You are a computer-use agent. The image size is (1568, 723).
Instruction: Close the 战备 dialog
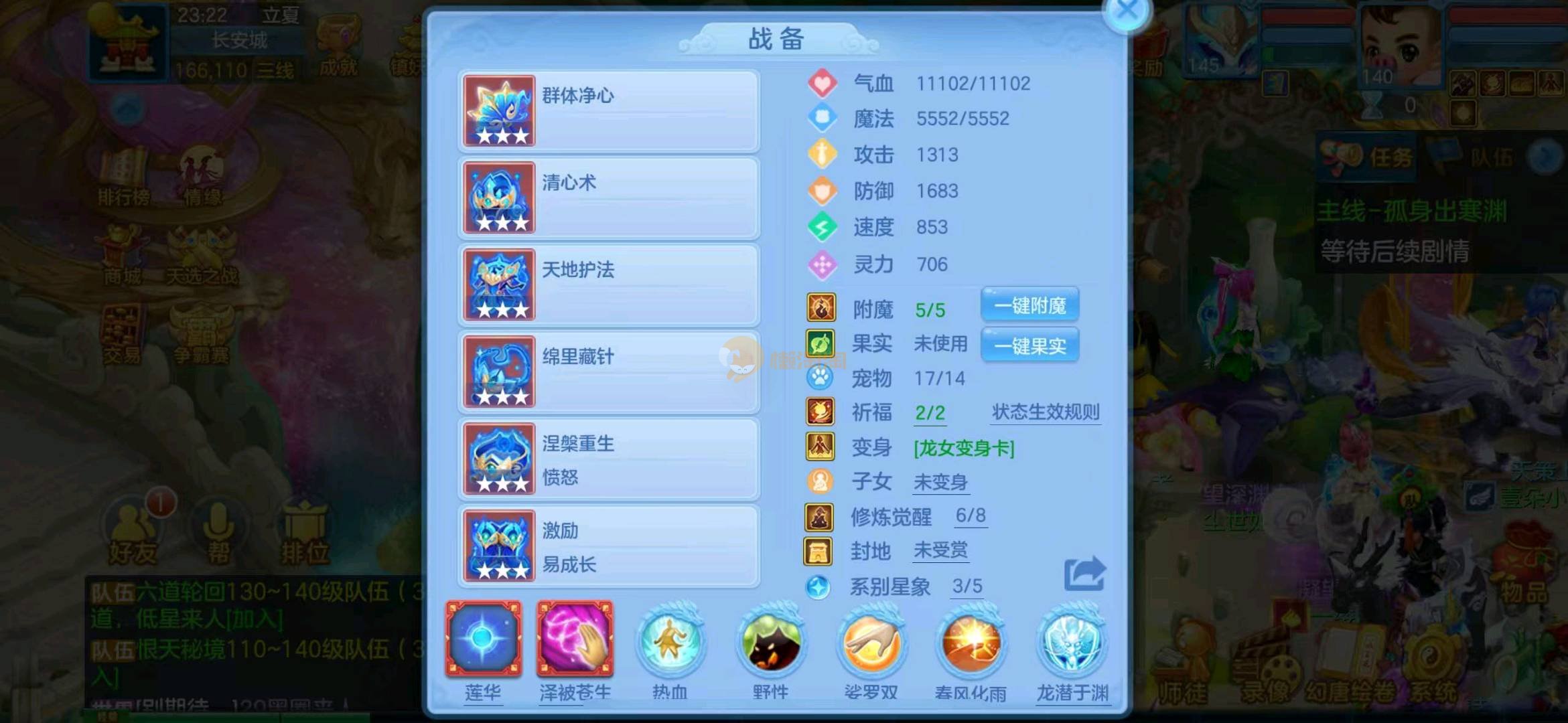1127,11
